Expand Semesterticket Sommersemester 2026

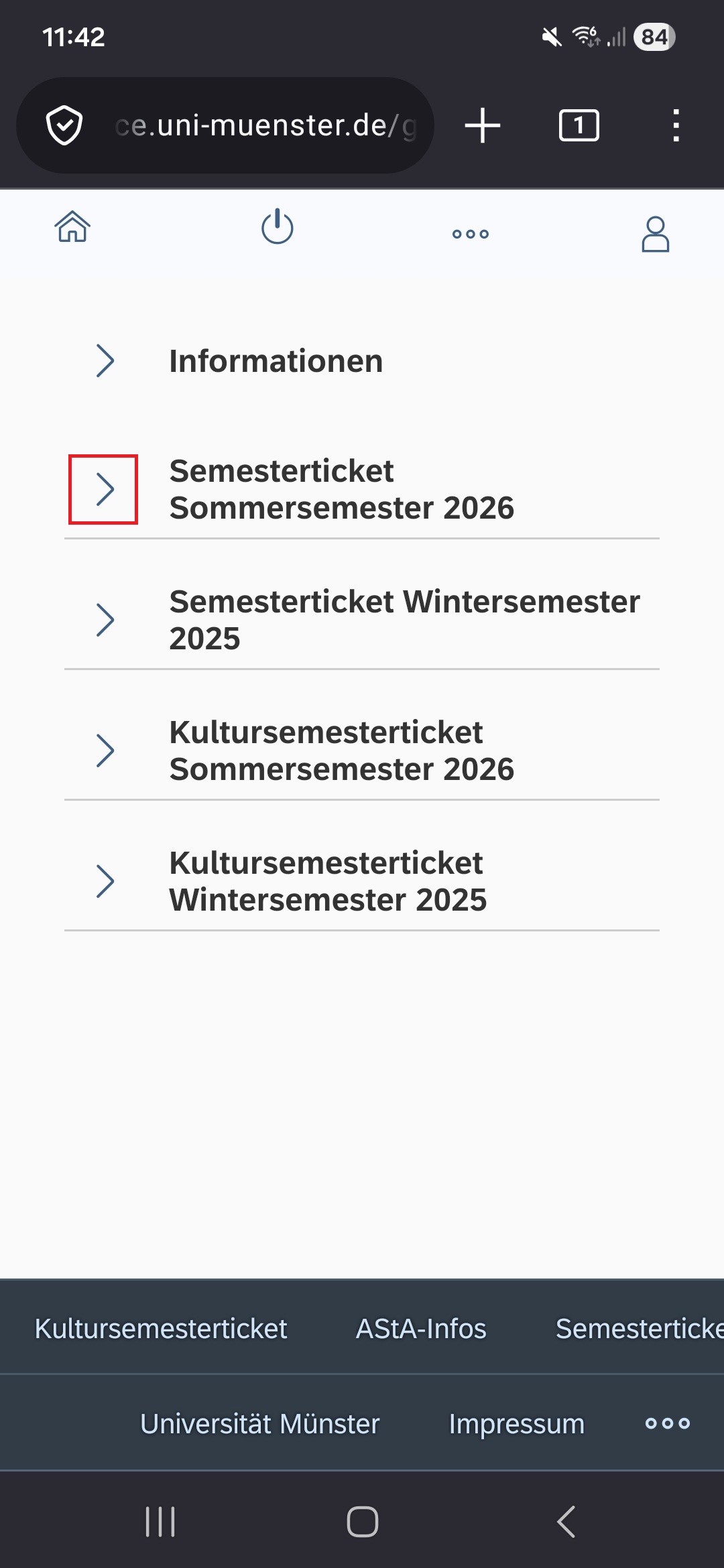point(106,490)
